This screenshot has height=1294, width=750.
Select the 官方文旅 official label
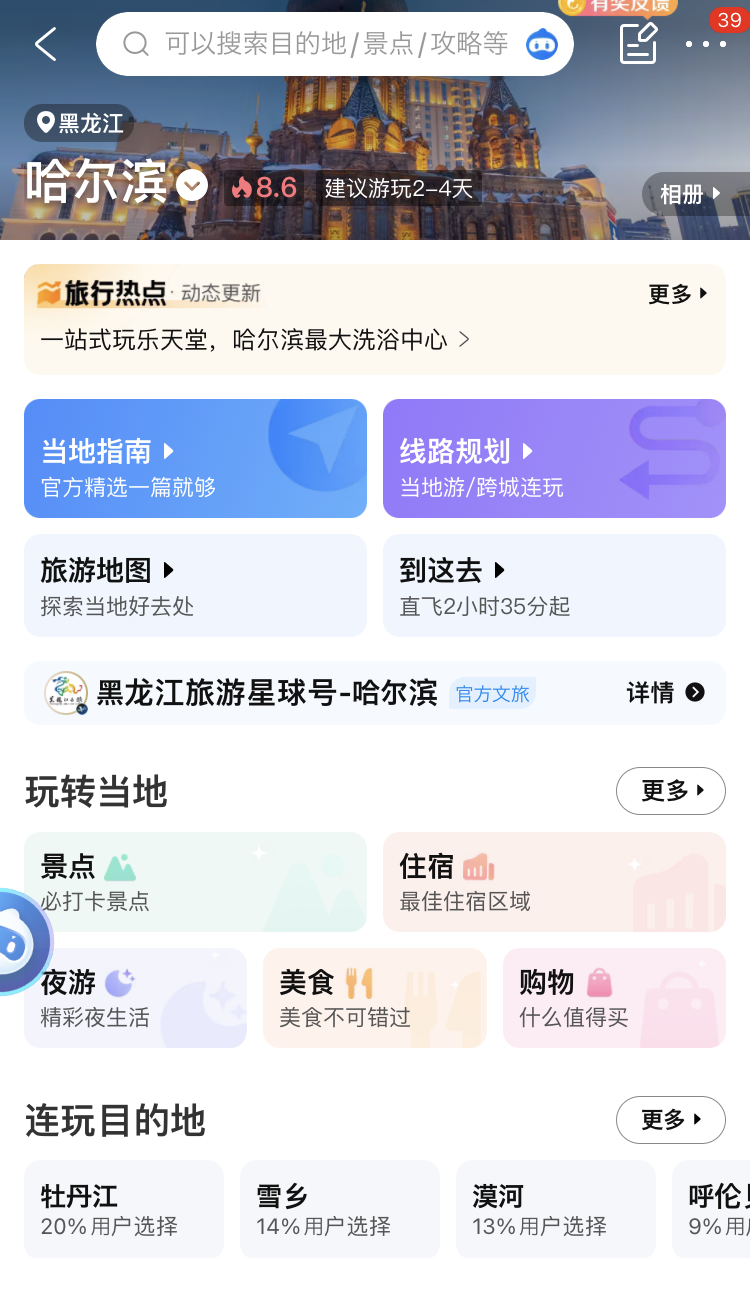coord(492,693)
